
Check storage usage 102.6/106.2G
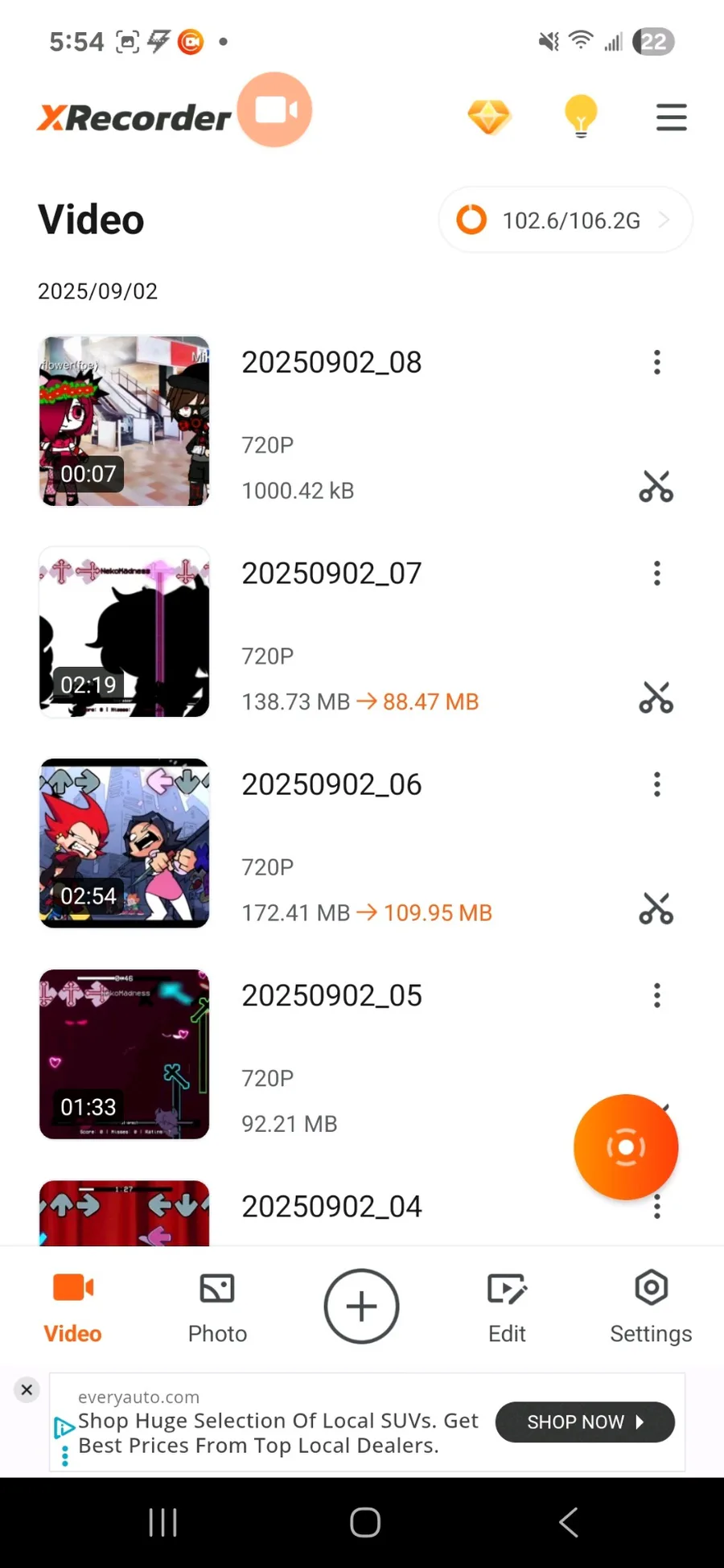(565, 220)
